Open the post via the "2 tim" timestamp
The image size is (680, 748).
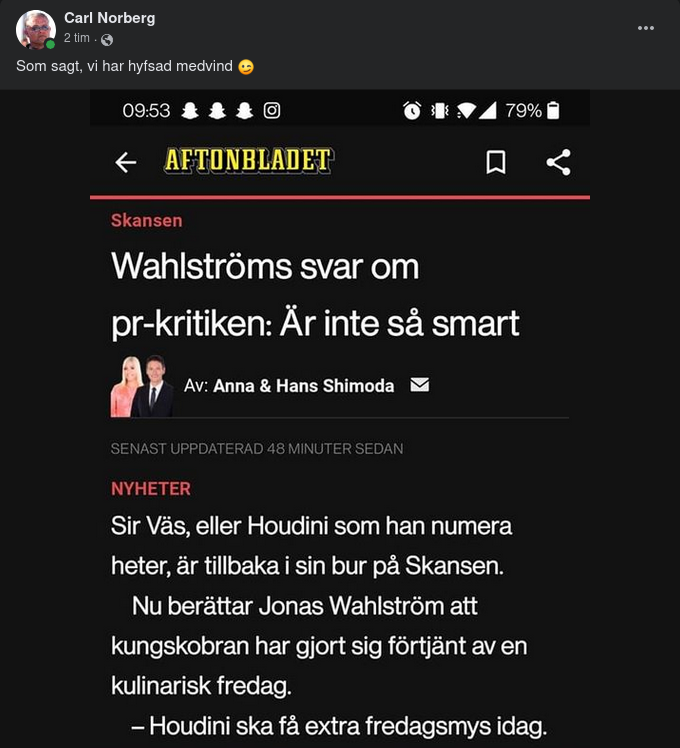pos(76,38)
